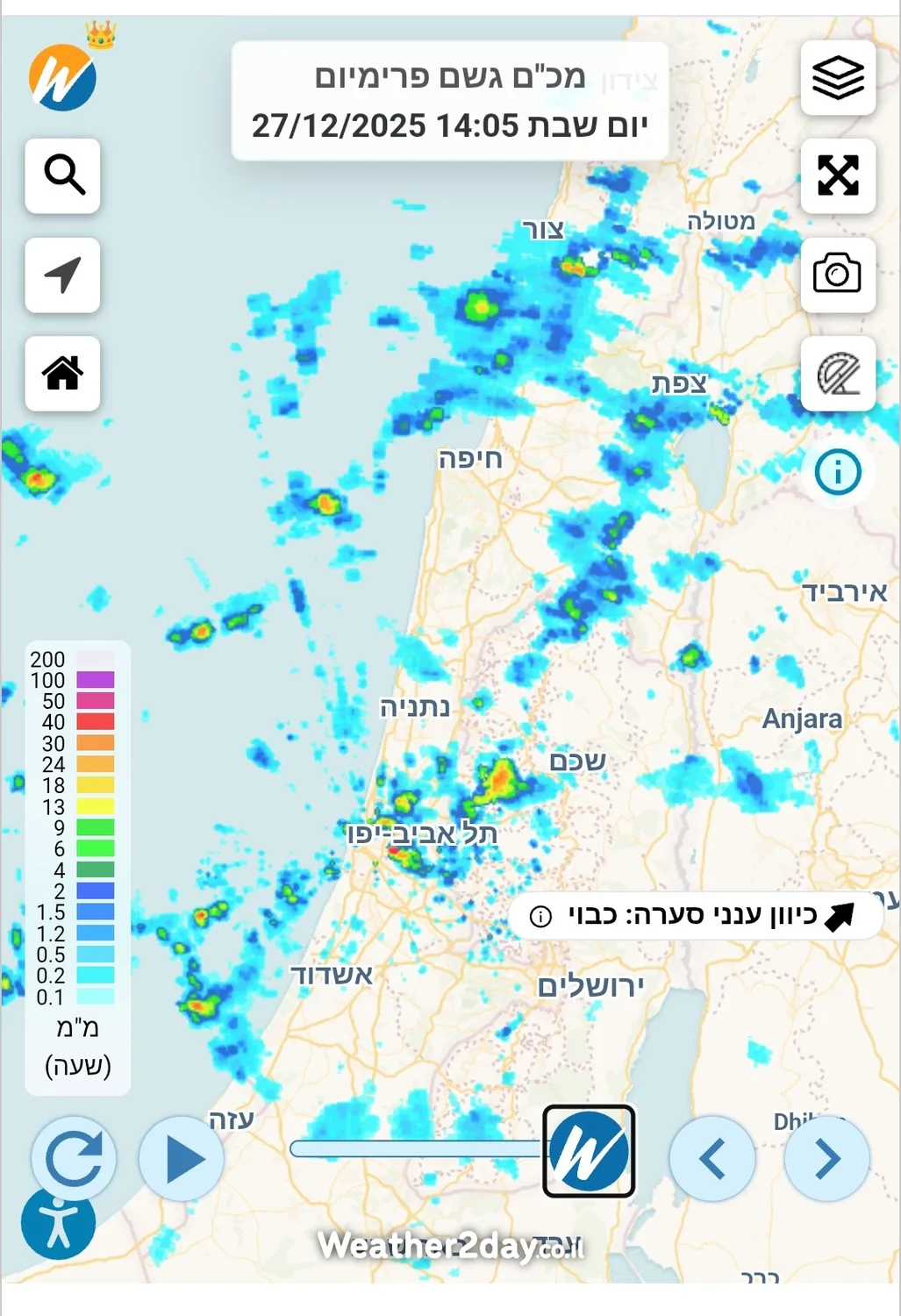
Task: Open the map layers menu
Action: (x=838, y=78)
